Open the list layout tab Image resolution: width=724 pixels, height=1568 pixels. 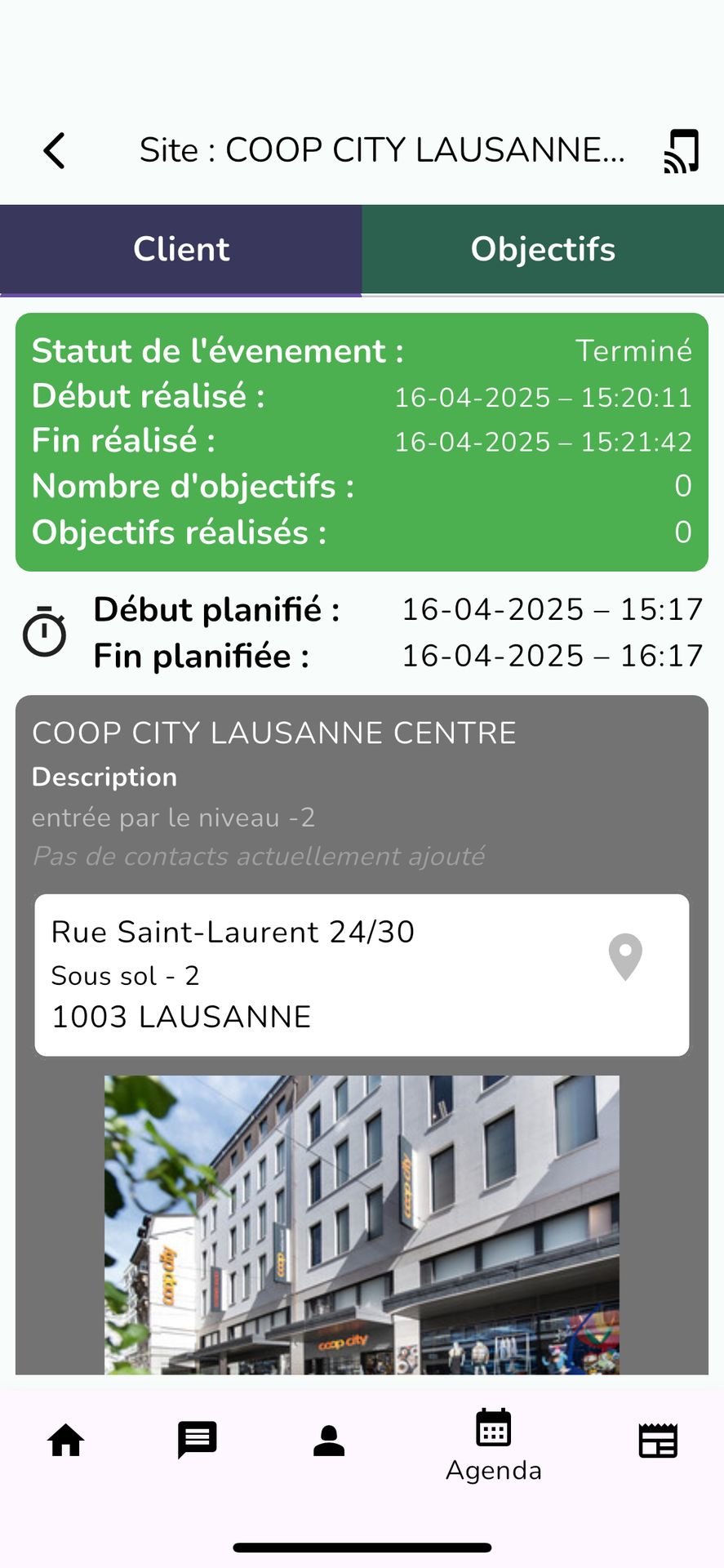pyautogui.click(x=658, y=1441)
